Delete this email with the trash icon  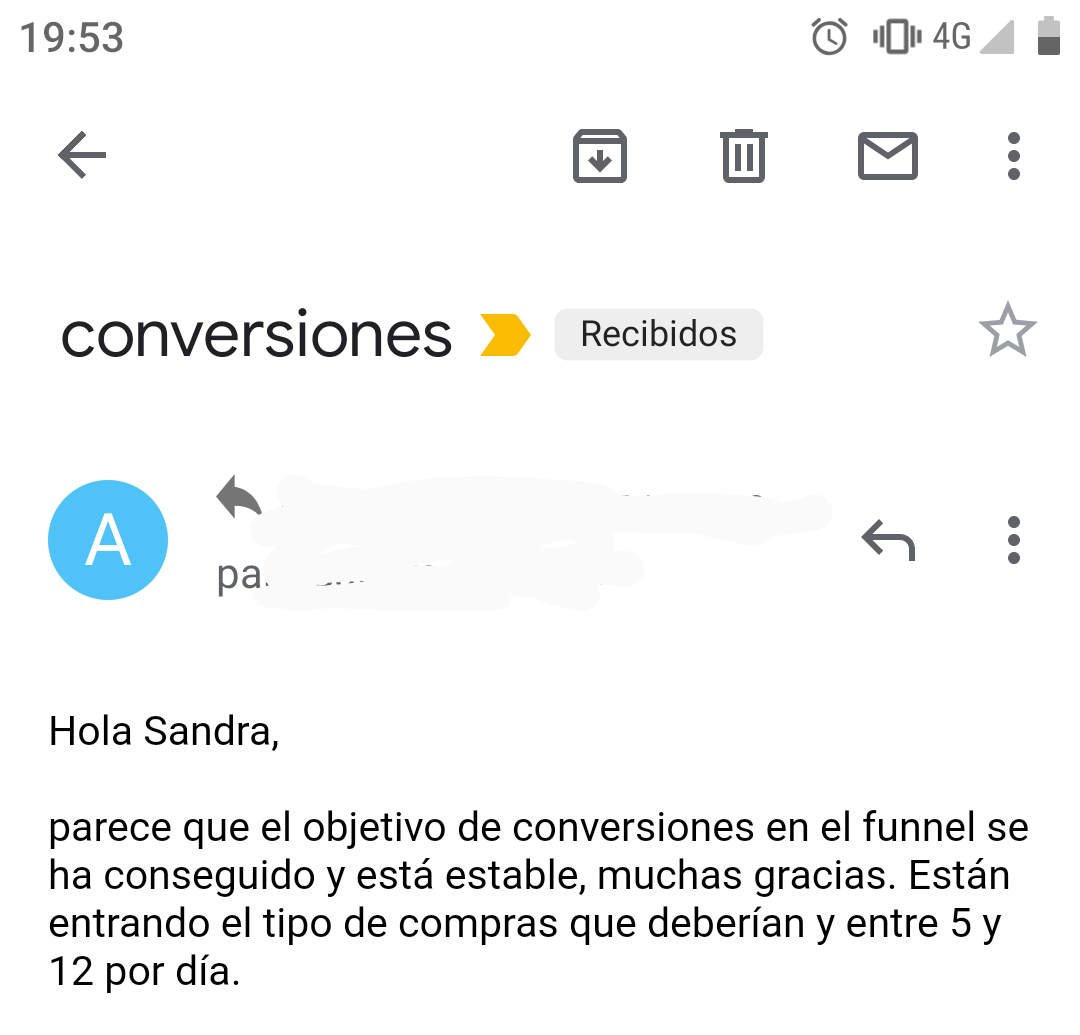[743, 156]
